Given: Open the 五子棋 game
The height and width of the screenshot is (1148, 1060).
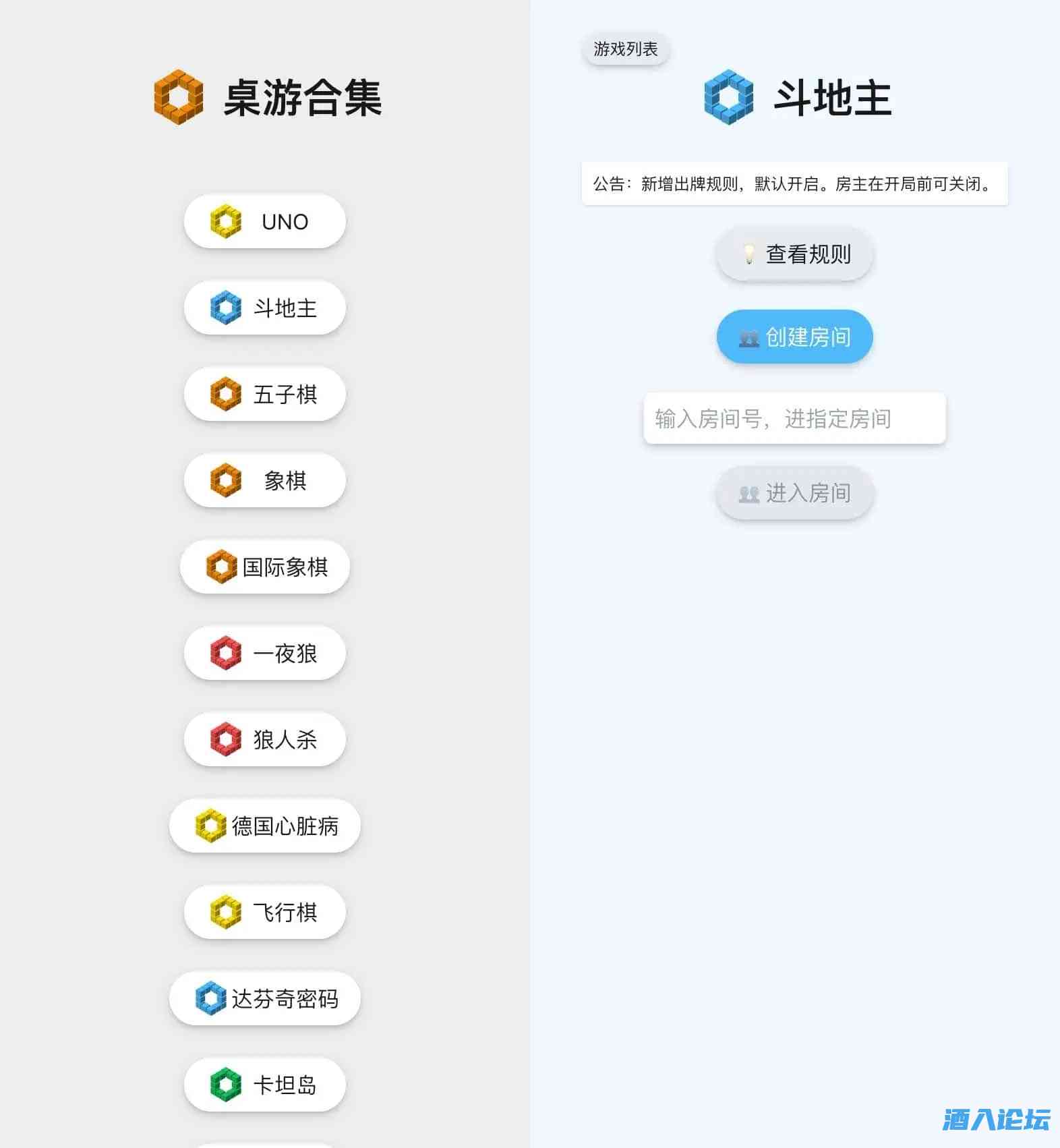Looking at the screenshot, I should (264, 395).
